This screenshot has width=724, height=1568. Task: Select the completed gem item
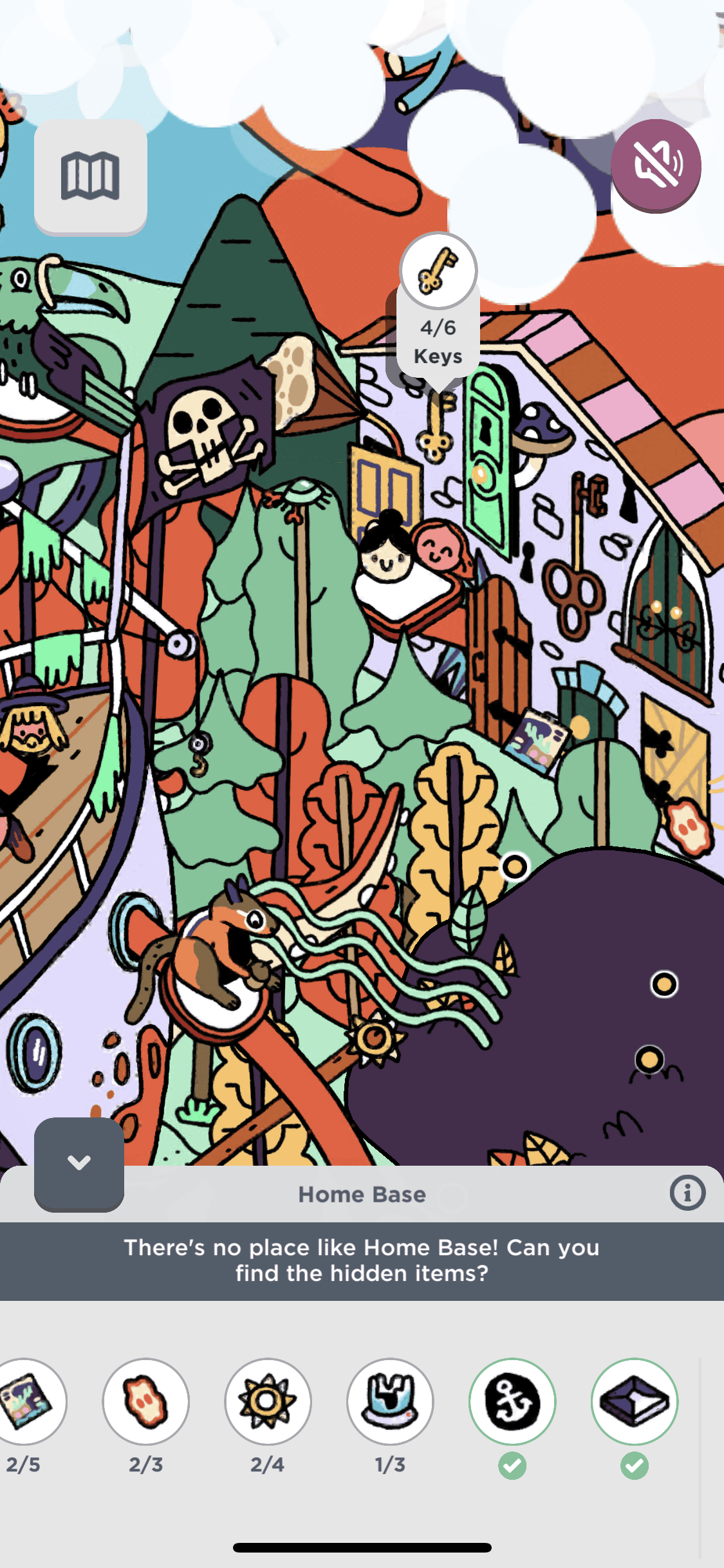click(x=635, y=1401)
